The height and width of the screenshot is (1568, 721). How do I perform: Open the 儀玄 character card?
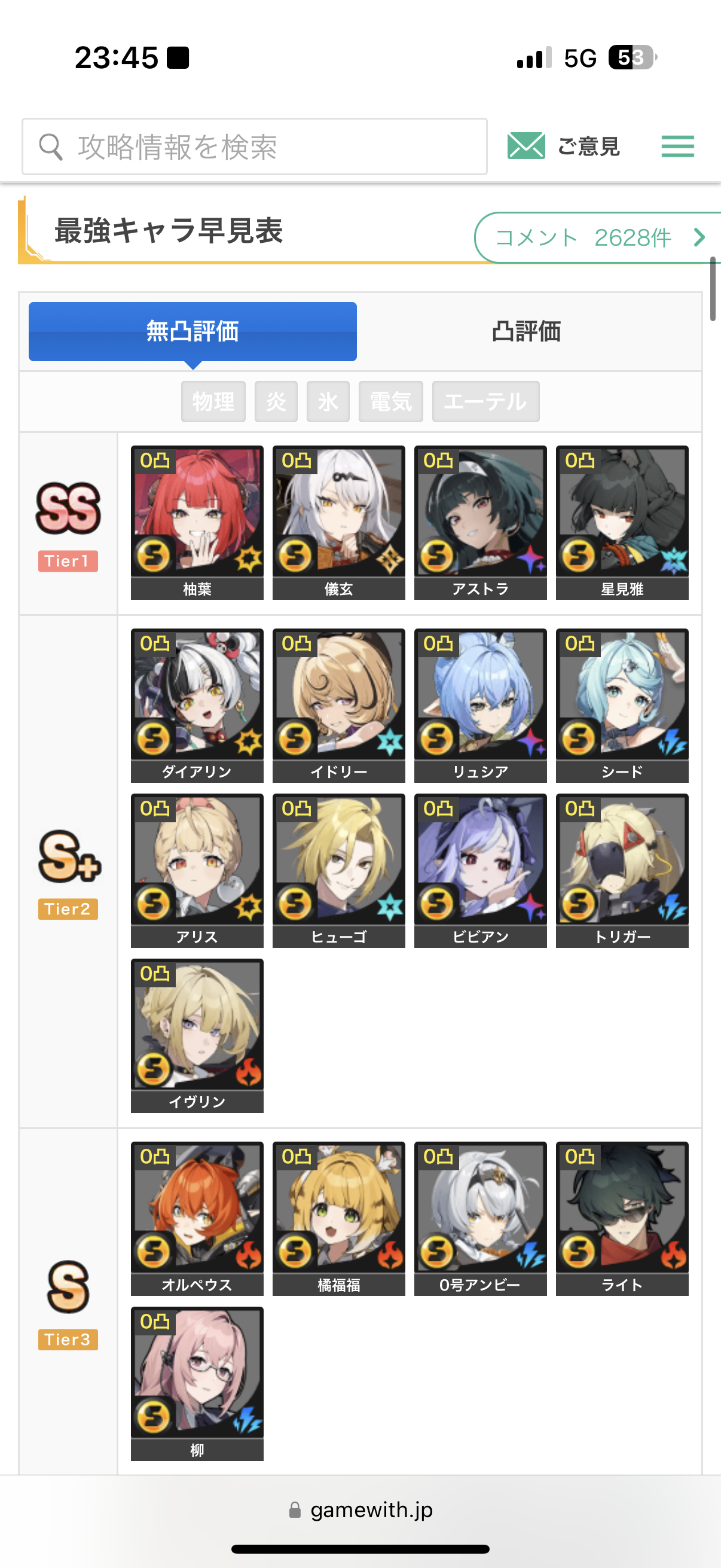pyautogui.click(x=339, y=522)
